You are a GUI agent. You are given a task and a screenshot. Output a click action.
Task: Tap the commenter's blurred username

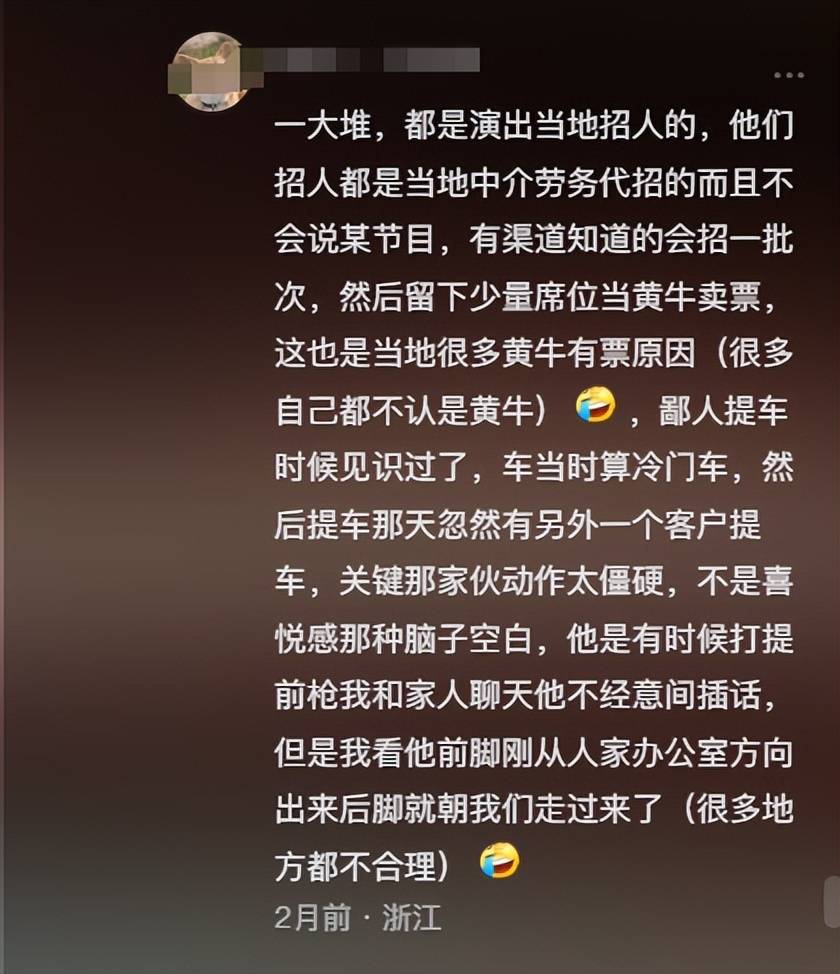370,61
